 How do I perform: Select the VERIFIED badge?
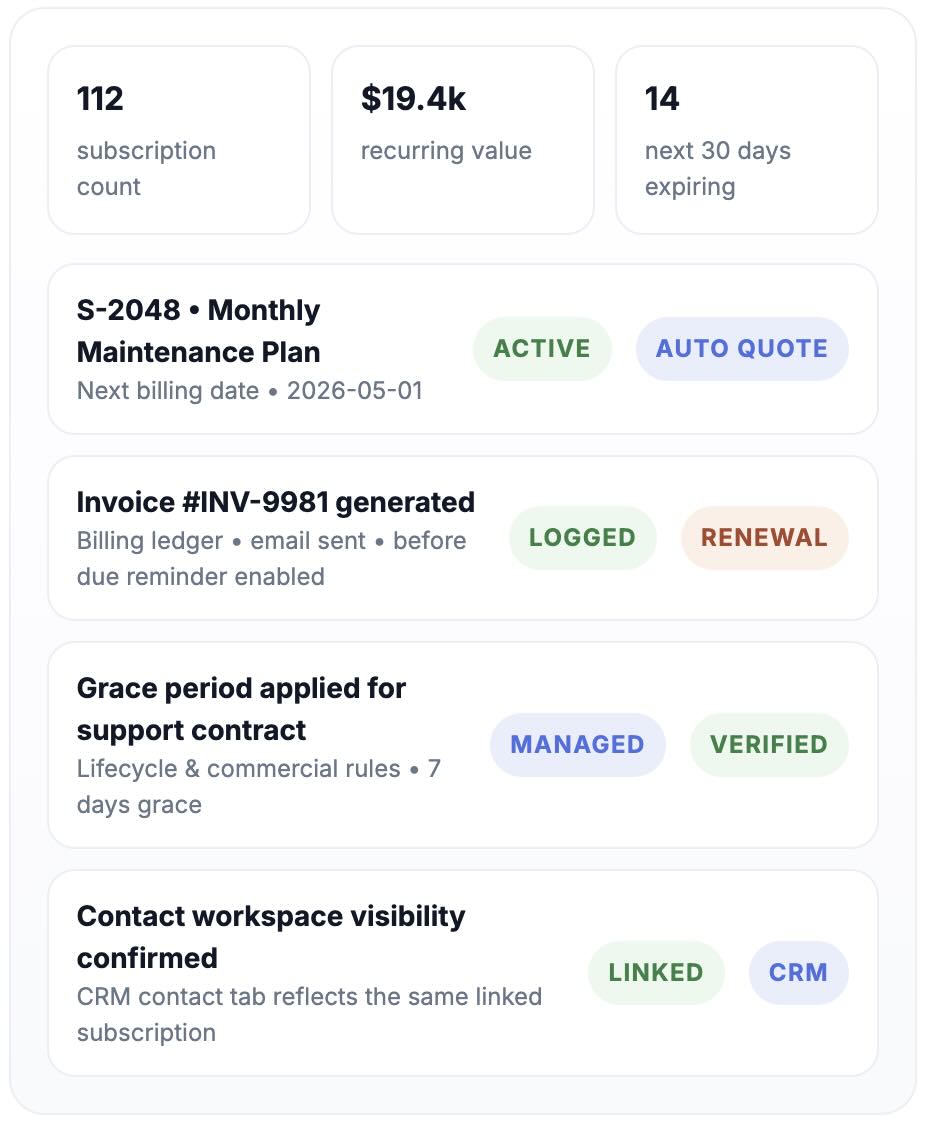769,744
